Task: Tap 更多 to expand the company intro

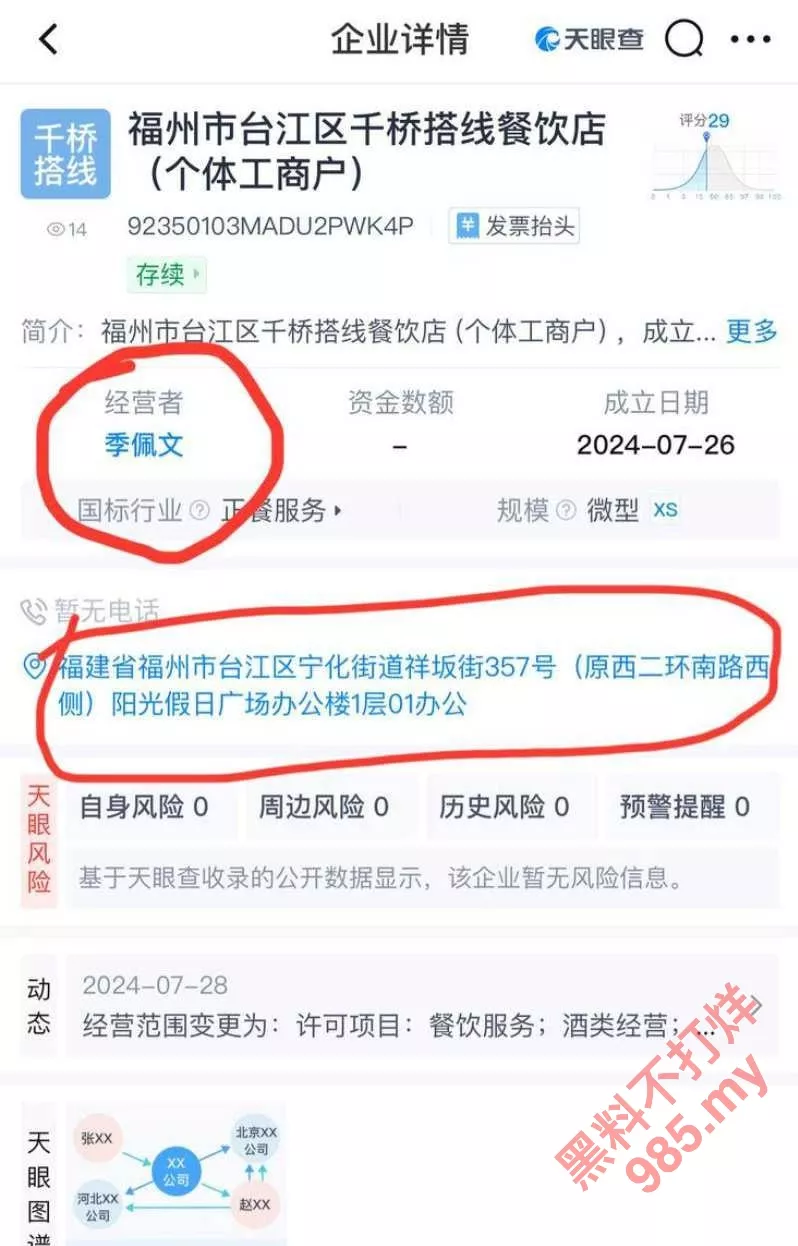Action: tap(751, 331)
